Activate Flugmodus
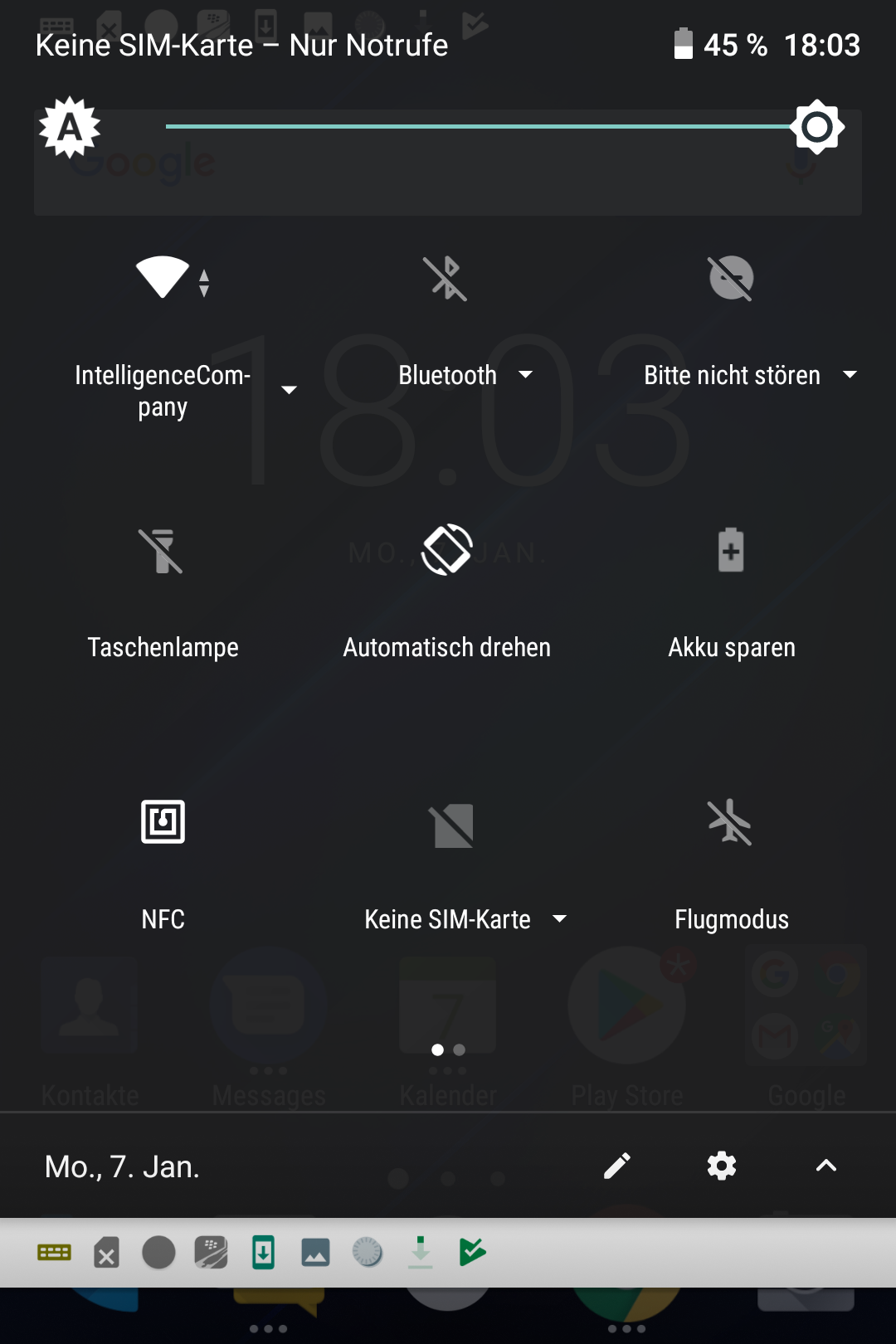Screen dimensions: 896x1344 pos(731,822)
